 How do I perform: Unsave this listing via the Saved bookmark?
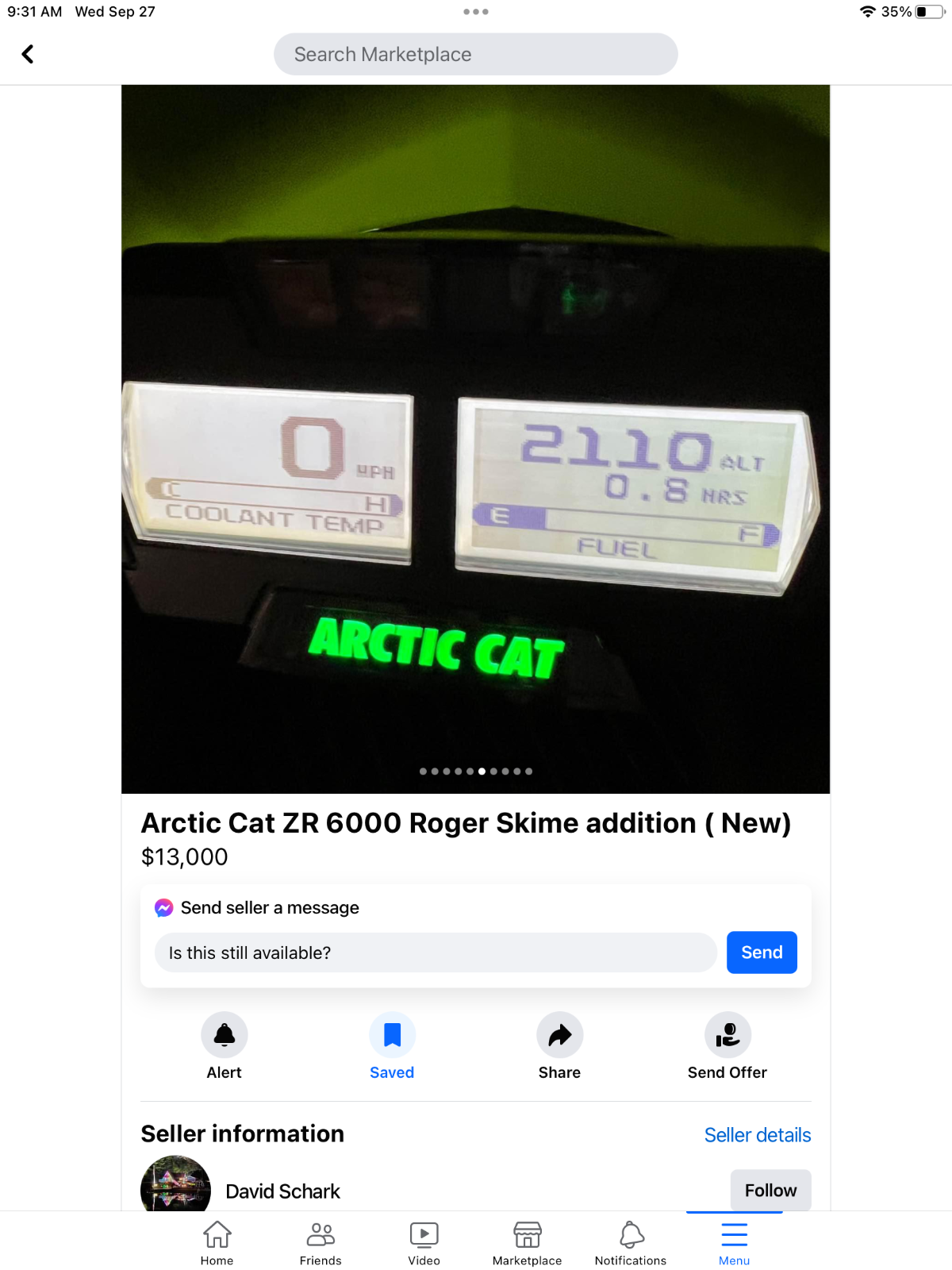pos(392,1035)
